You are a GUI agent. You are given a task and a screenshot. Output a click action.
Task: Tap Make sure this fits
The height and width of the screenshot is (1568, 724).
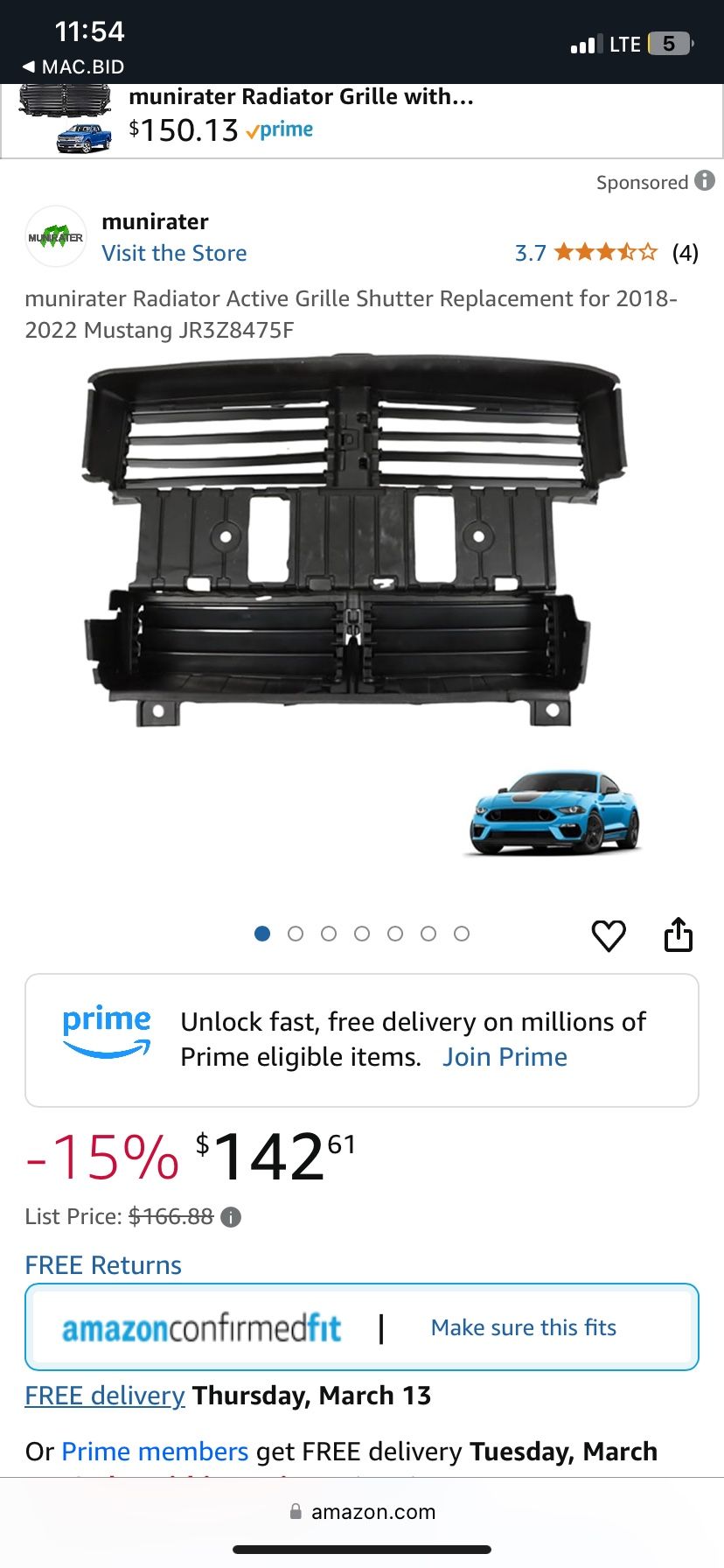click(523, 1327)
